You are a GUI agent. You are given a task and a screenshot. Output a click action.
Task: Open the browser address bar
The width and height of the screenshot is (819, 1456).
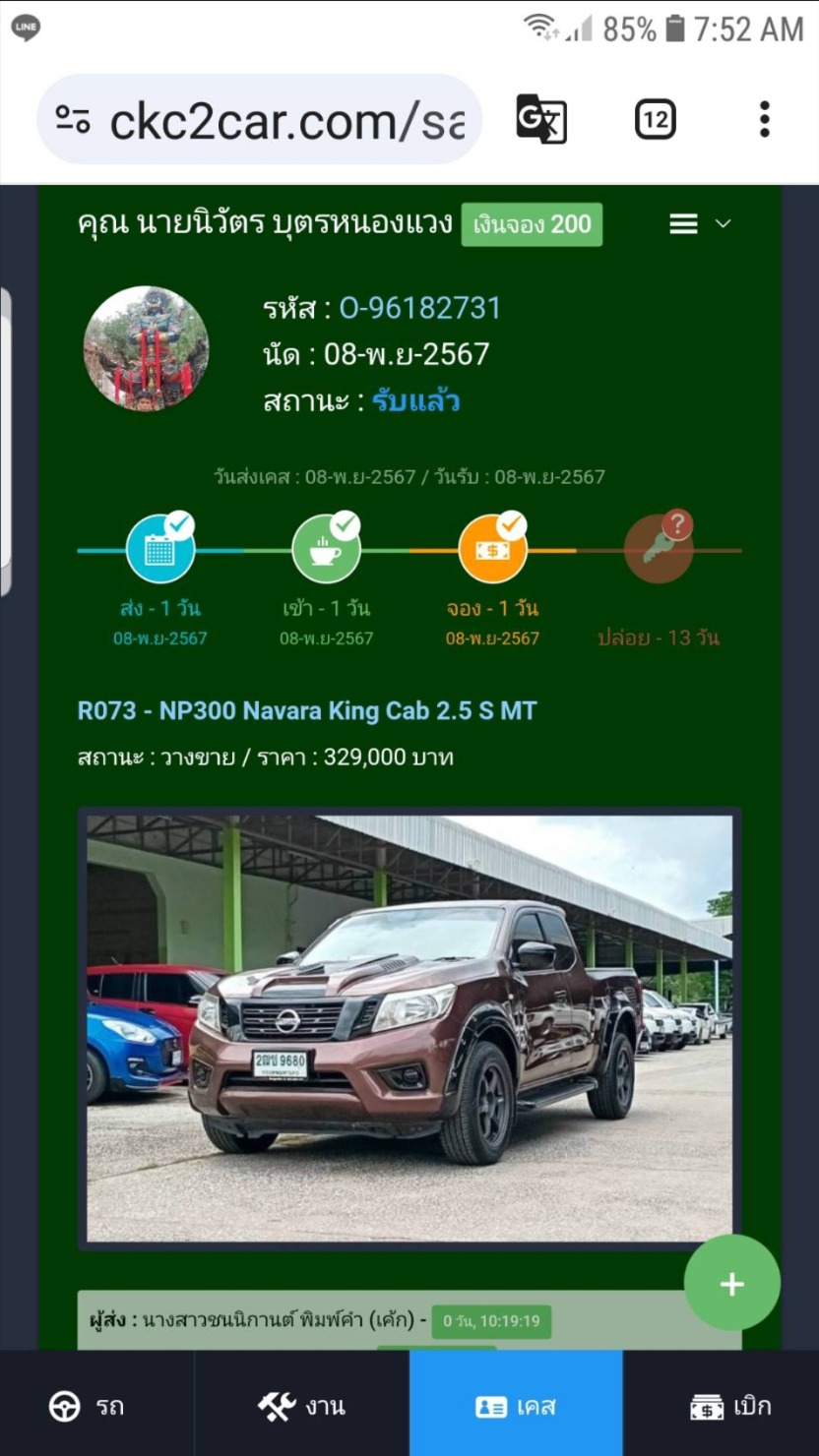pyautogui.click(x=260, y=120)
